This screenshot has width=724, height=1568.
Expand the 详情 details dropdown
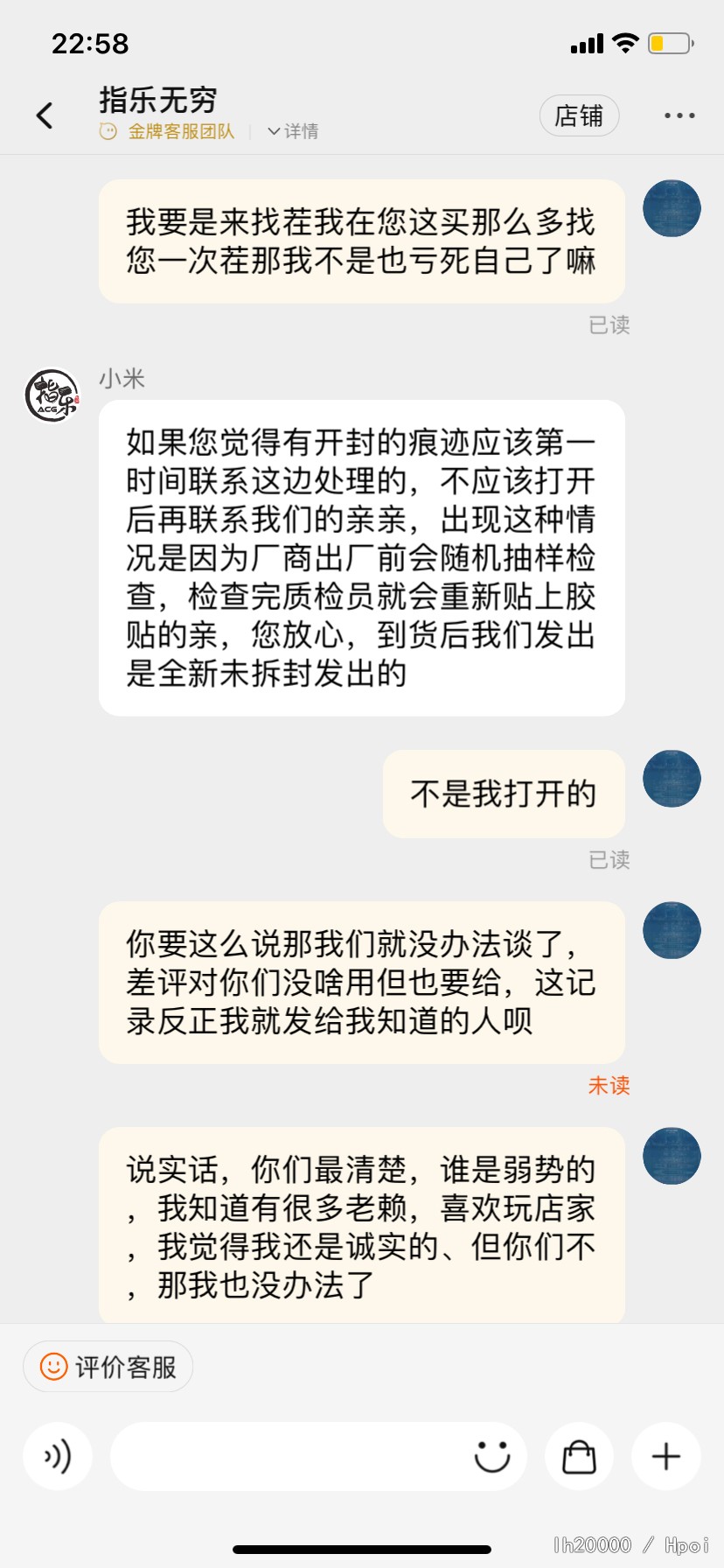294,131
